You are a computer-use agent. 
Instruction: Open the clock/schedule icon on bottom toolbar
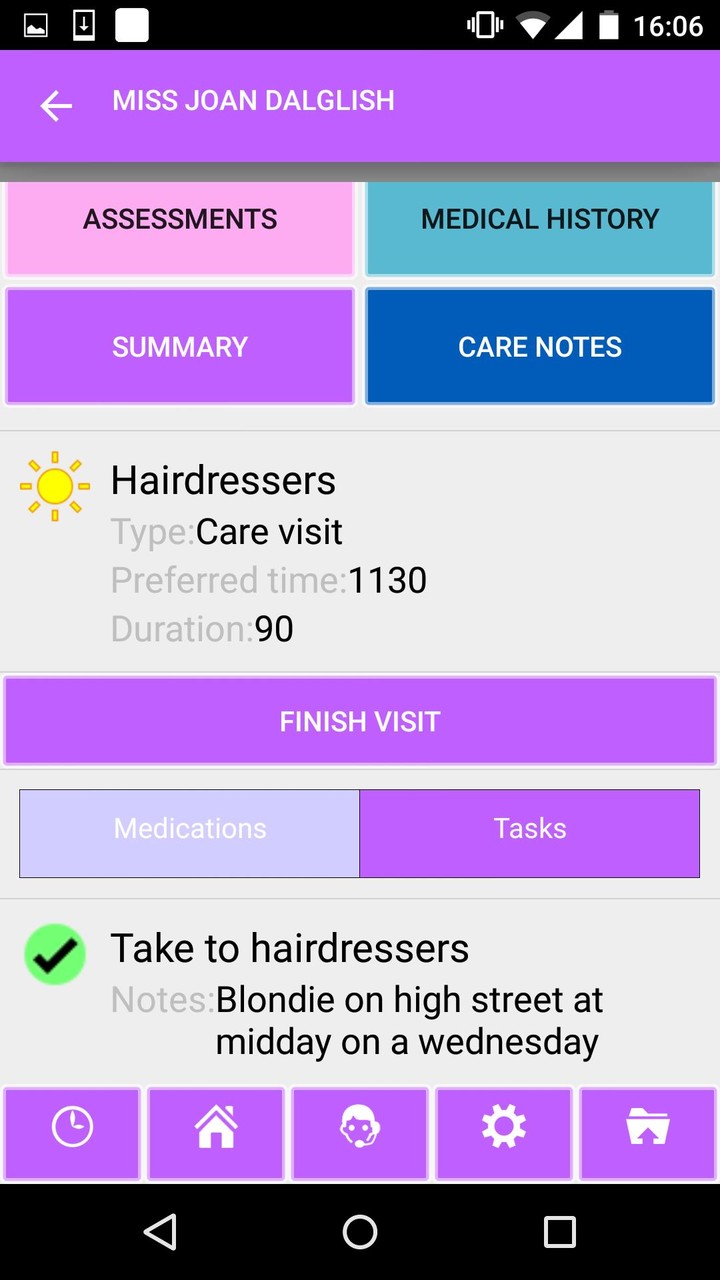71,1133
